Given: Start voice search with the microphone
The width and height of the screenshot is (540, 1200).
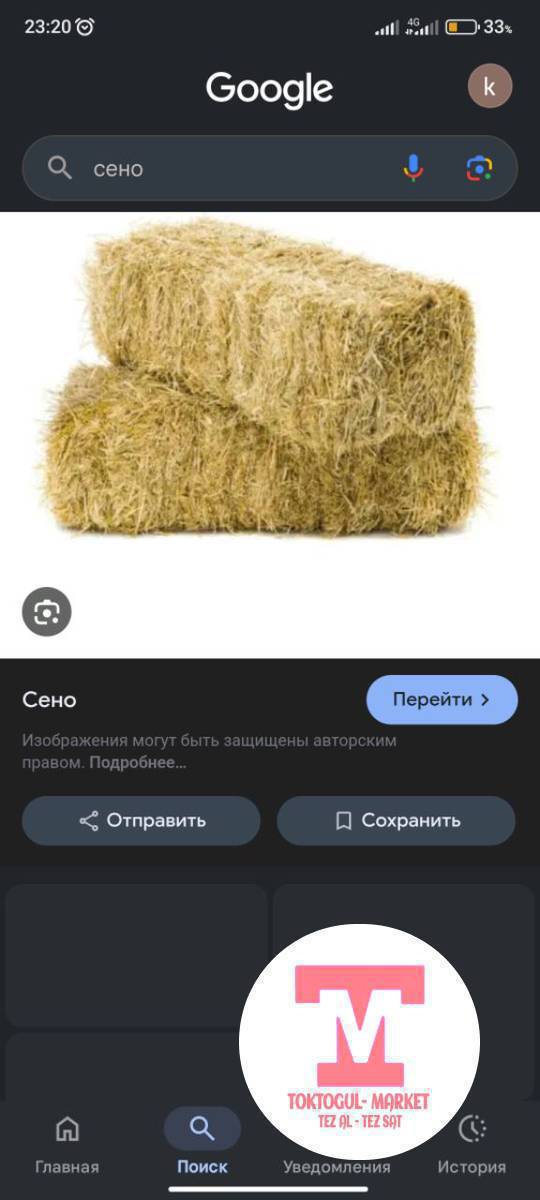Looking at the screenshot, I should [413, 168].
